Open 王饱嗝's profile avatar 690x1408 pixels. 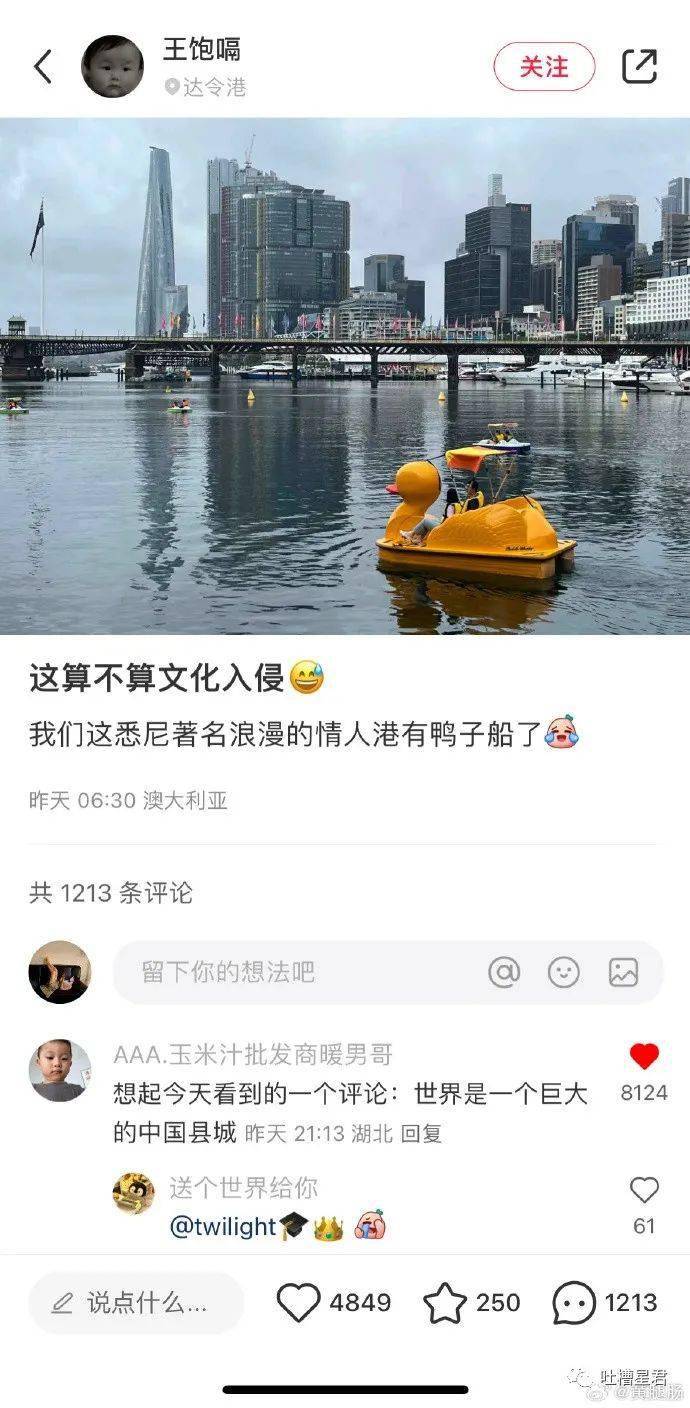click(112, 67)
